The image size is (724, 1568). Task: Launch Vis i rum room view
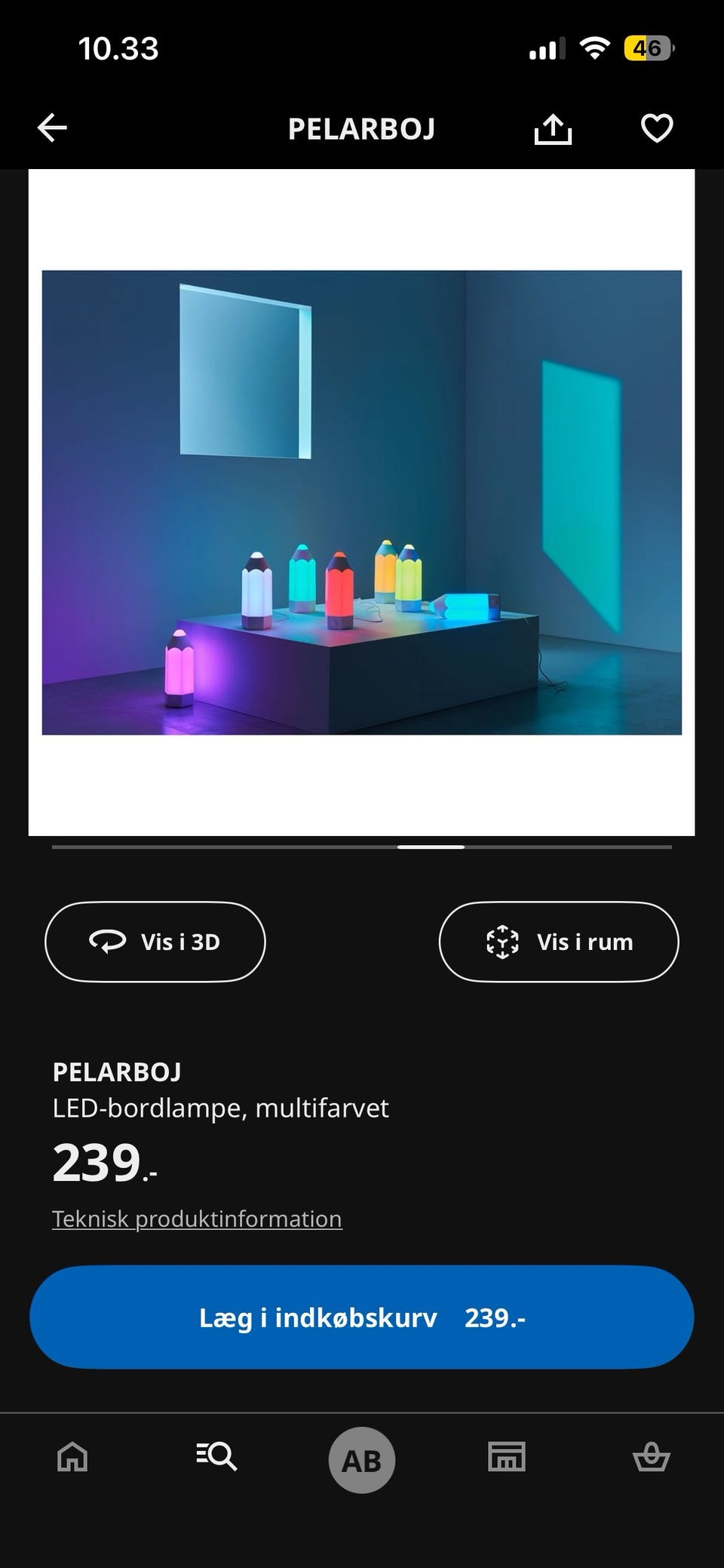click(x=559, y=941)
